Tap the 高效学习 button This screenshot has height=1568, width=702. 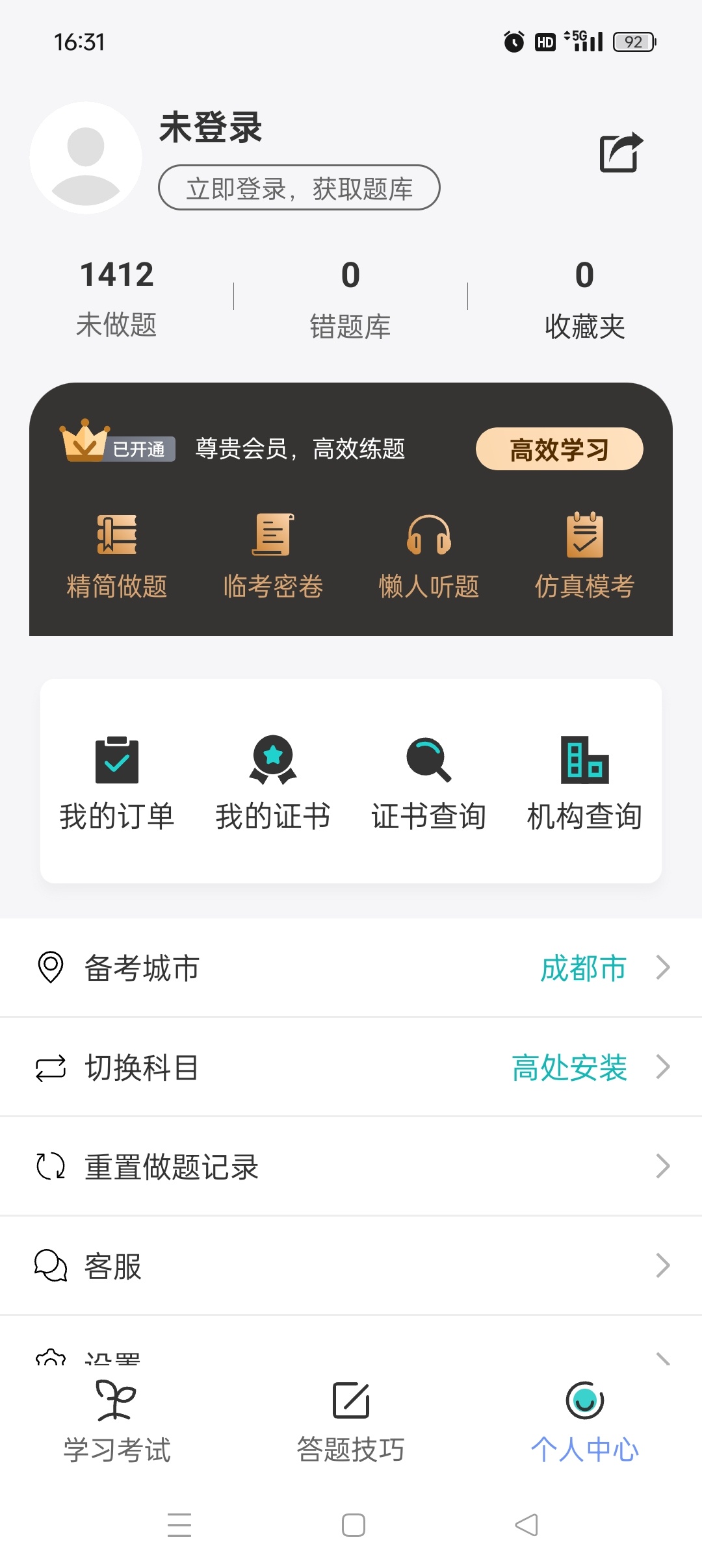click(x=559, y=449)
